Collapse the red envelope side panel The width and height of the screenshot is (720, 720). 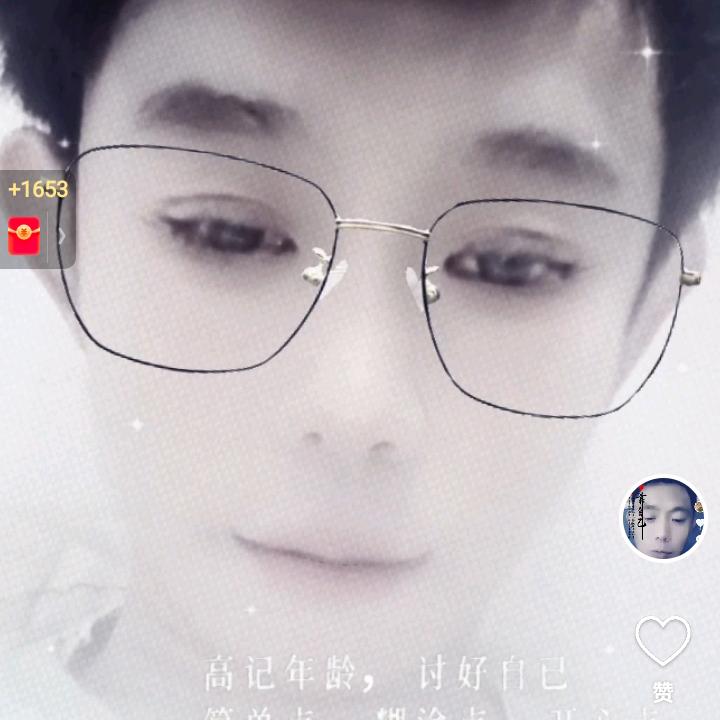pyautogui.click(x=62, y=236)
